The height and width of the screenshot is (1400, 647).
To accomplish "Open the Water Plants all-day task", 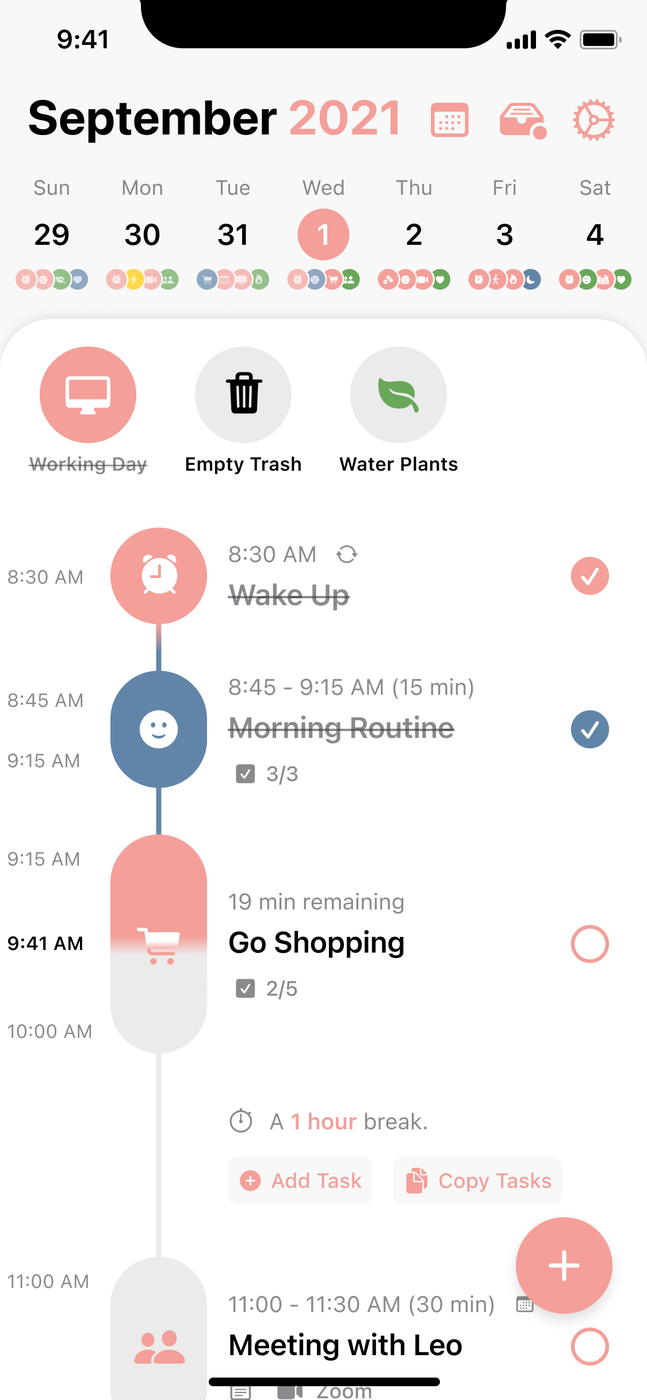I will click(399, 395).
